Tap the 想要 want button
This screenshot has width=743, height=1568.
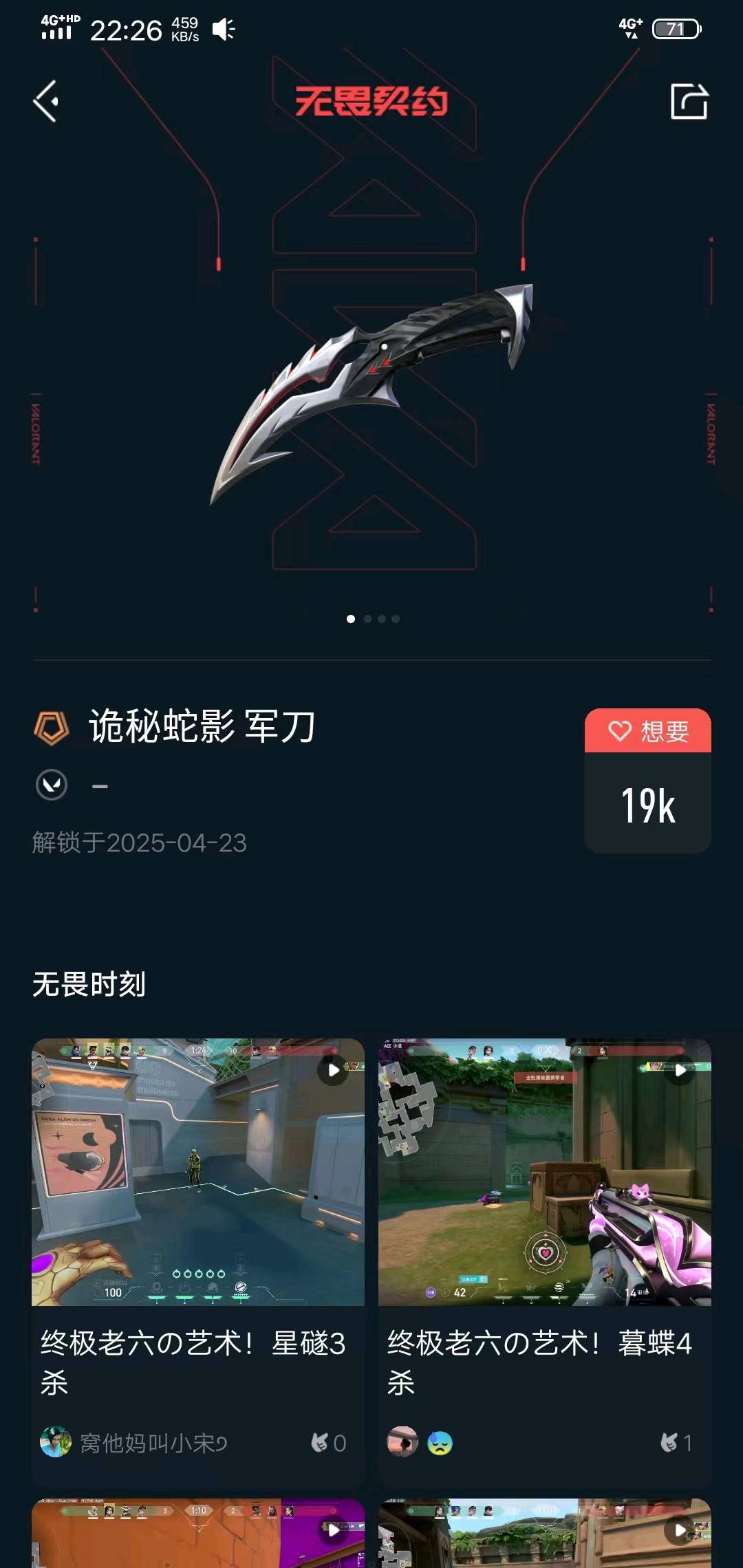point(648,731)
